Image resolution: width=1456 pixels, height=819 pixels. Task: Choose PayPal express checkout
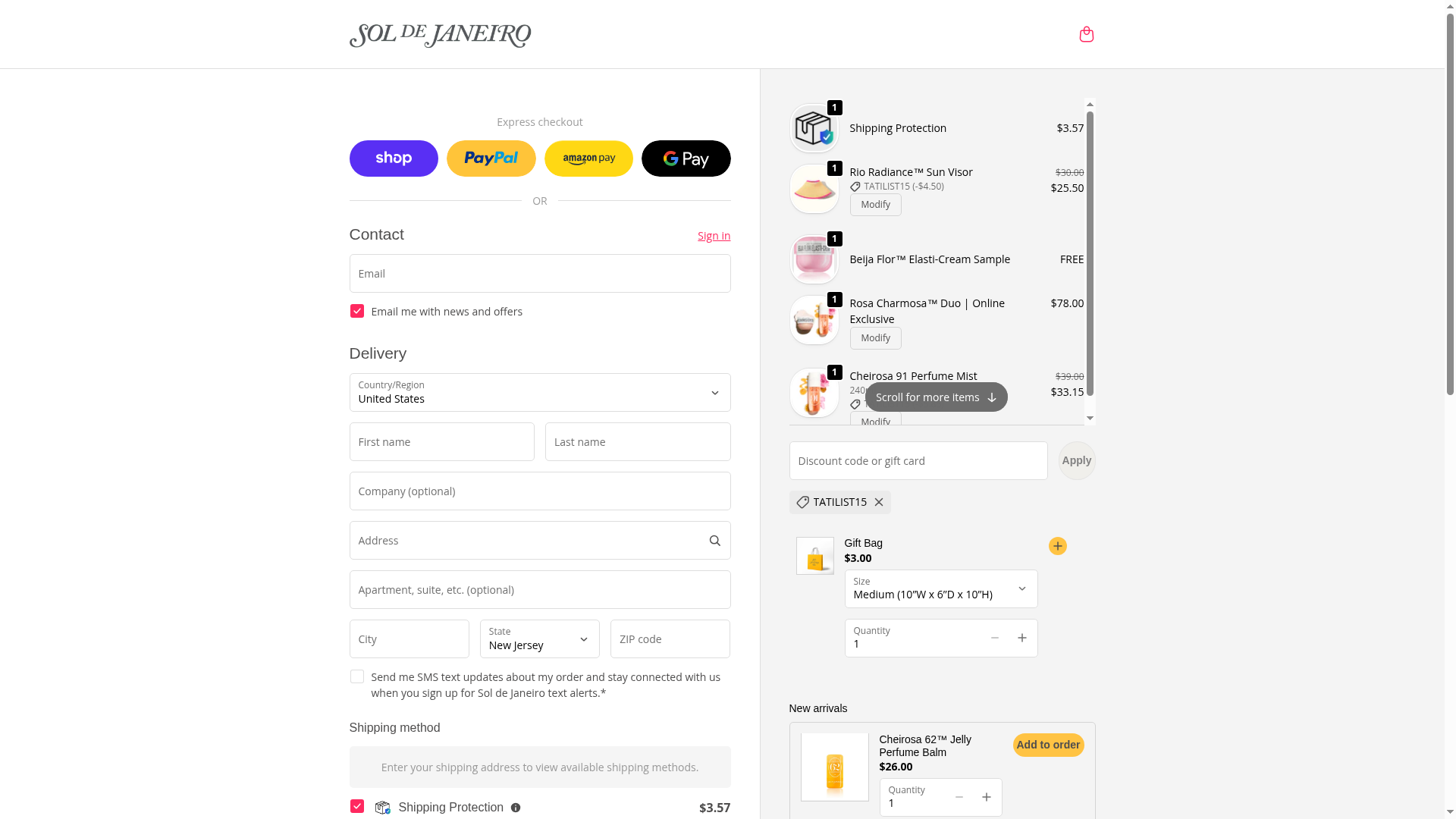tap(491, 158)
